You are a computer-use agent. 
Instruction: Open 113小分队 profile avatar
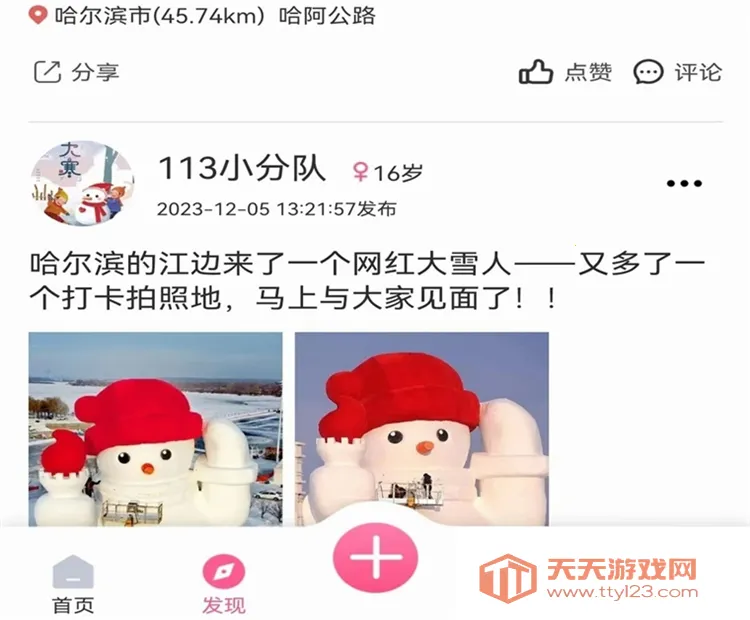click(x=82, y=183)
